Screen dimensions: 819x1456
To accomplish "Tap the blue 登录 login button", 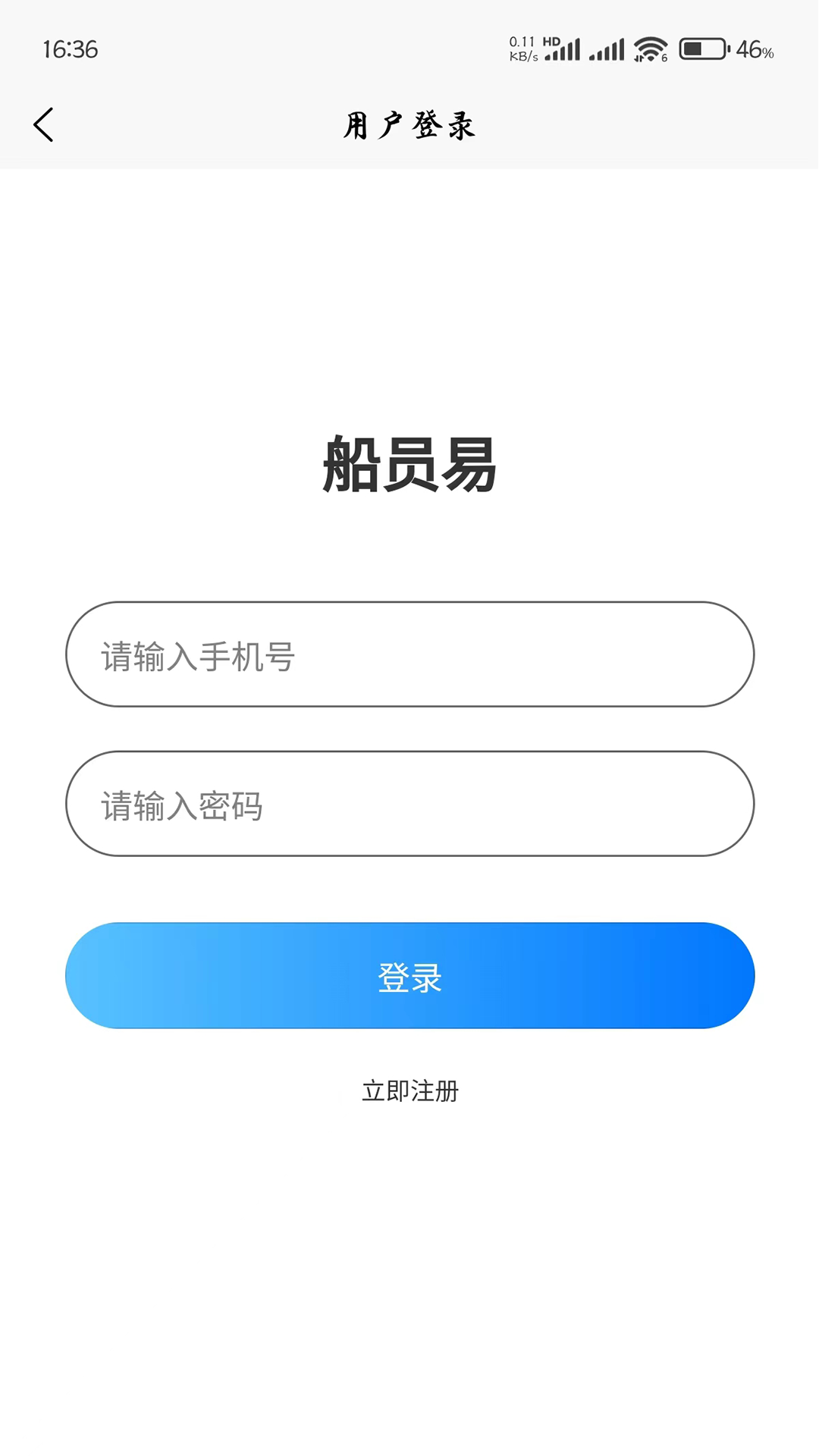I will pyautogui.click(x=409, y=976).
